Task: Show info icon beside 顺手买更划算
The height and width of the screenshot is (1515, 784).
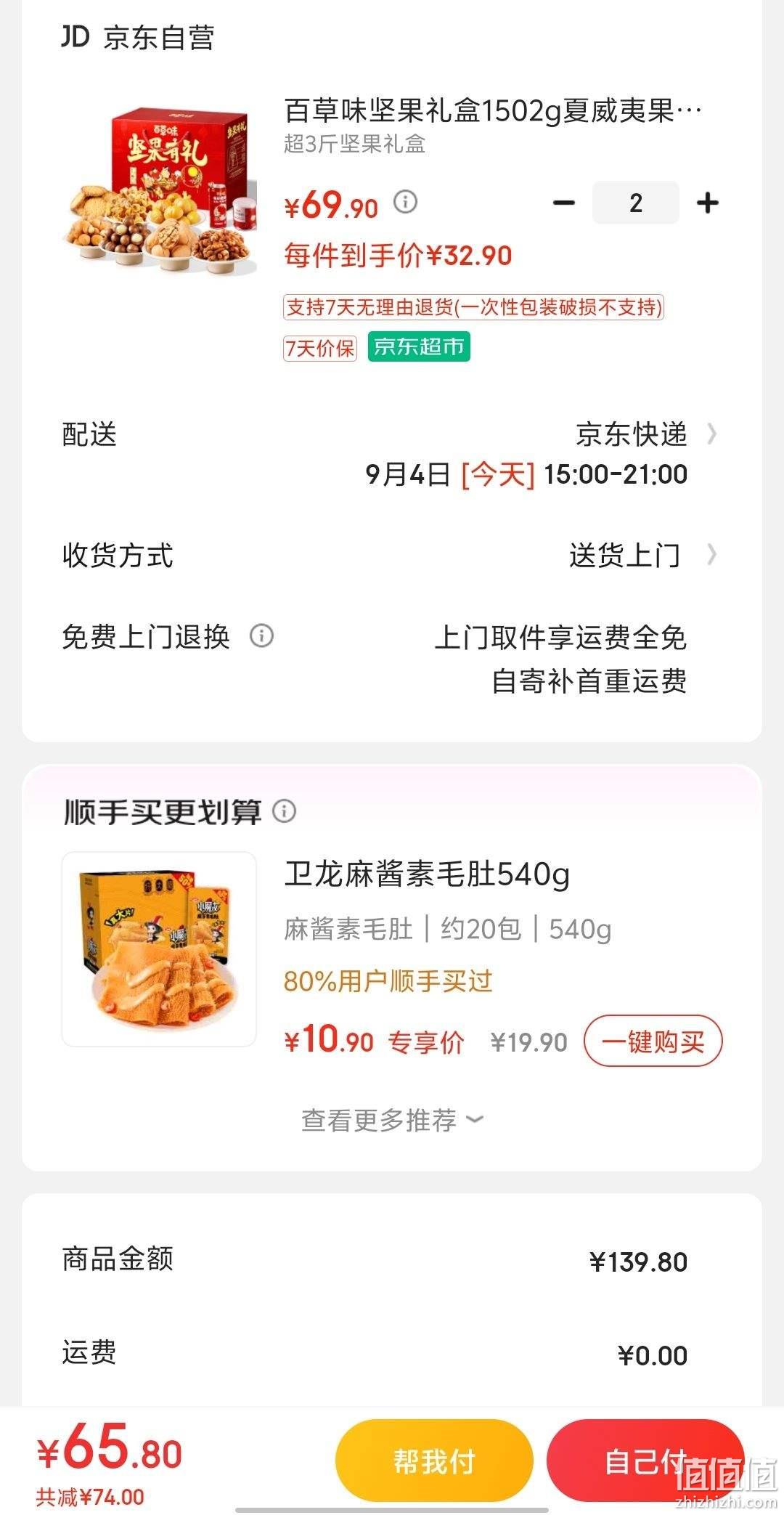Action: [x=284, y=811]
